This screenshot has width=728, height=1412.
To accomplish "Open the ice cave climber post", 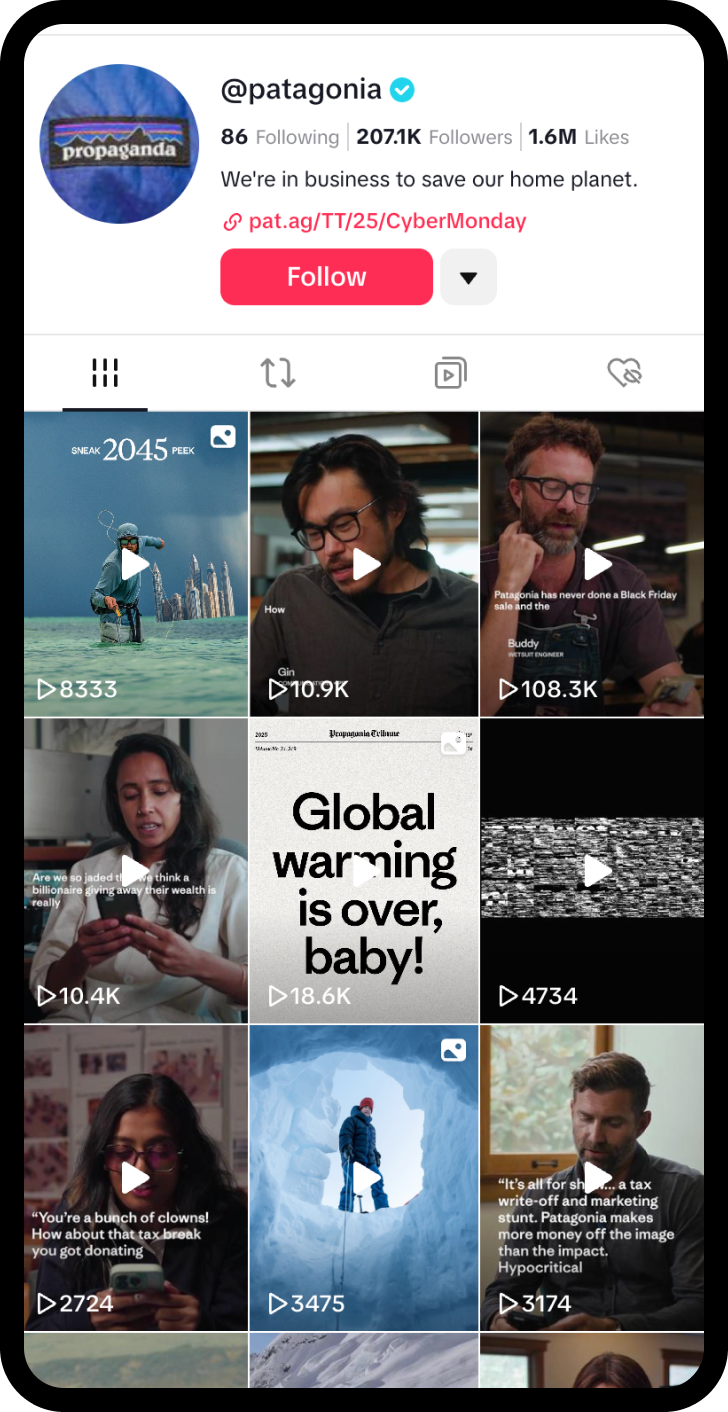I will tap(365, 1177).
